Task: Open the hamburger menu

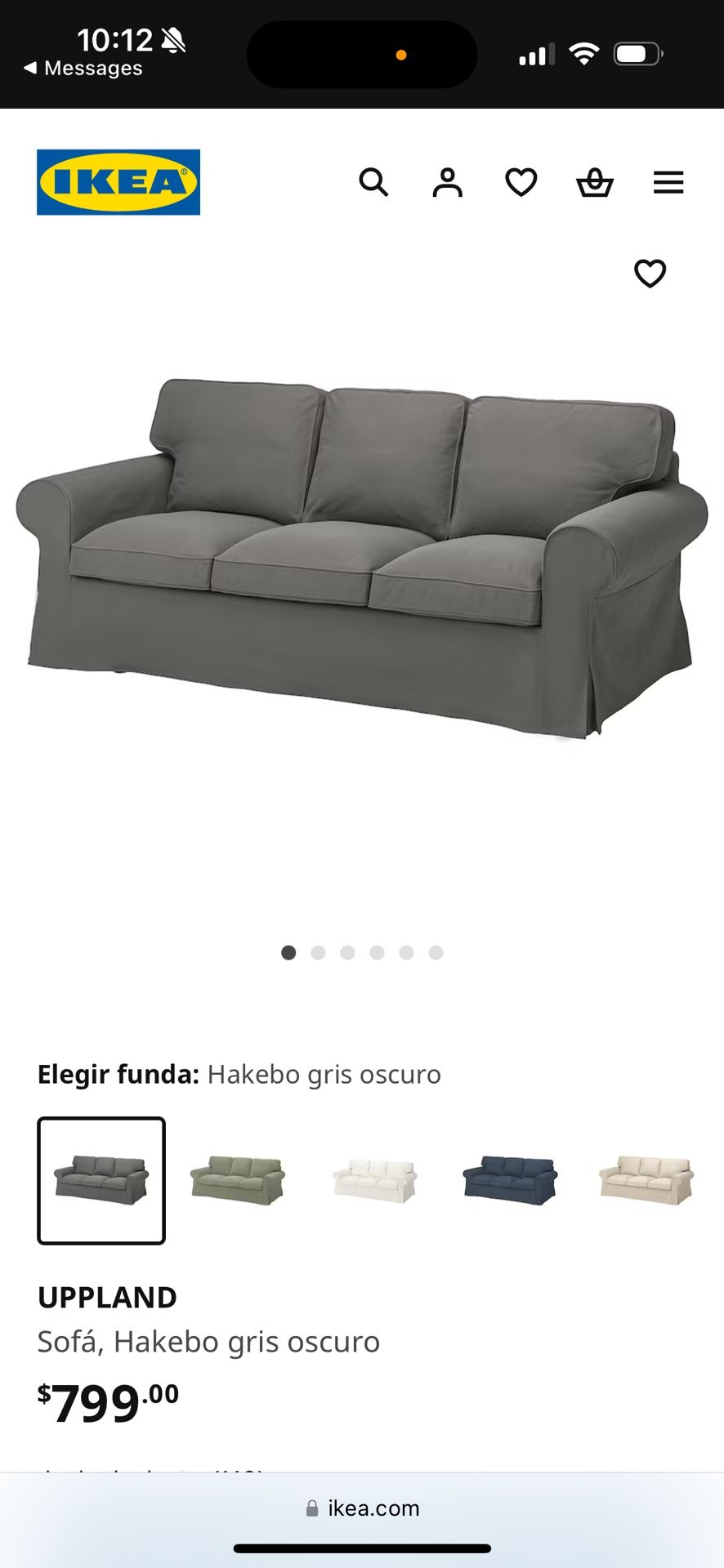Action: [x=668, y=182]
